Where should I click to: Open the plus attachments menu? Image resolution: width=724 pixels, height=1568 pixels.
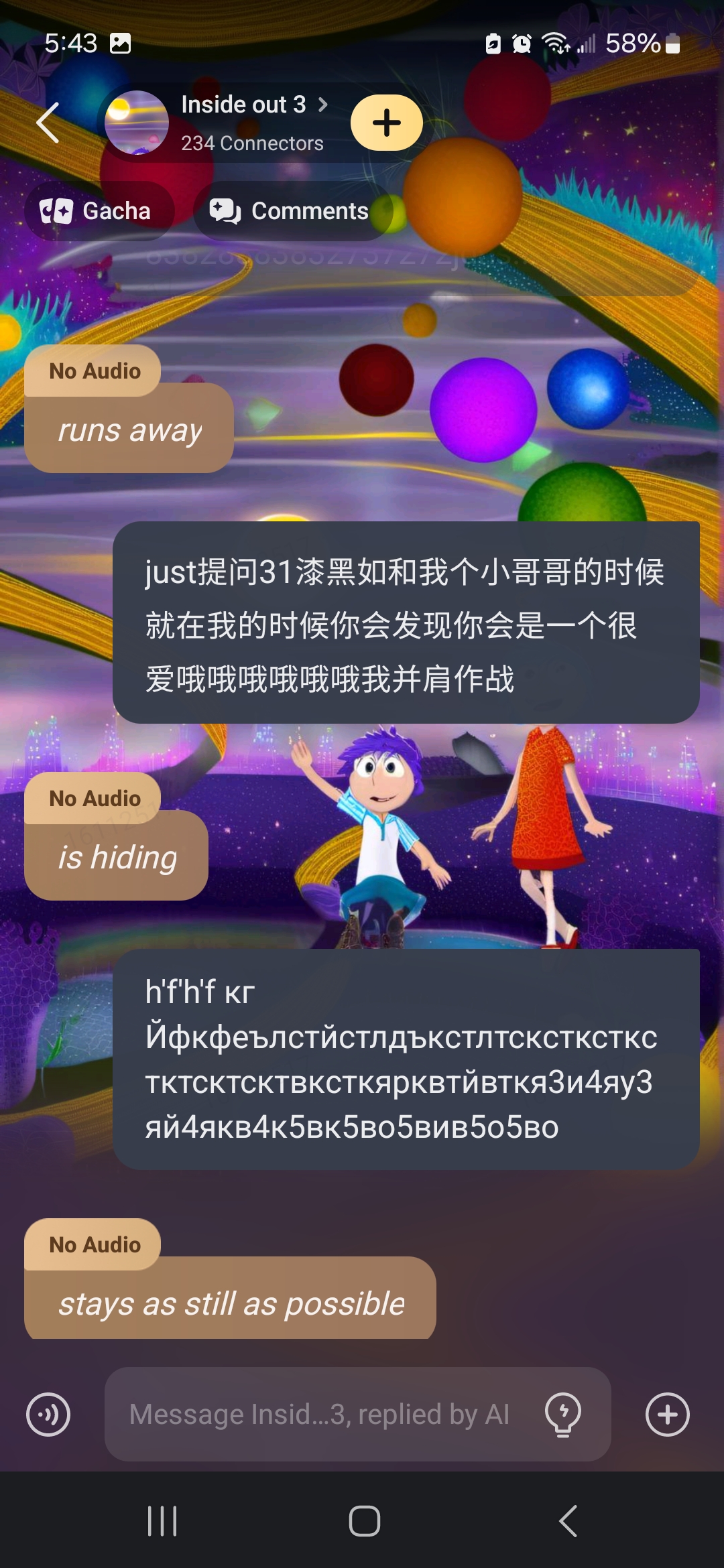click(667, 1415)
